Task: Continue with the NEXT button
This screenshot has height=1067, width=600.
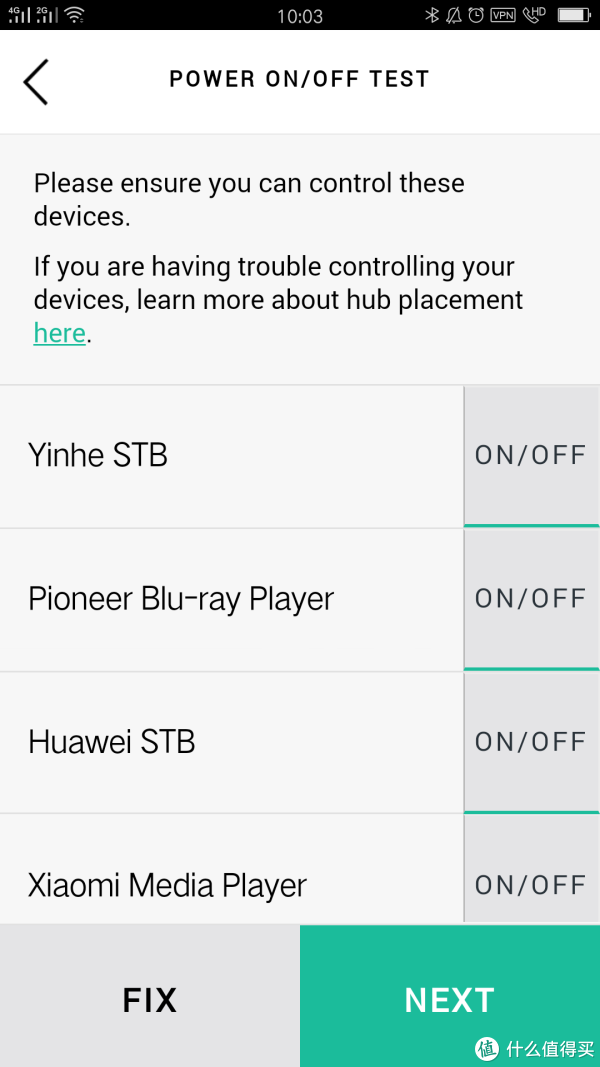Action: coord(450,996)
